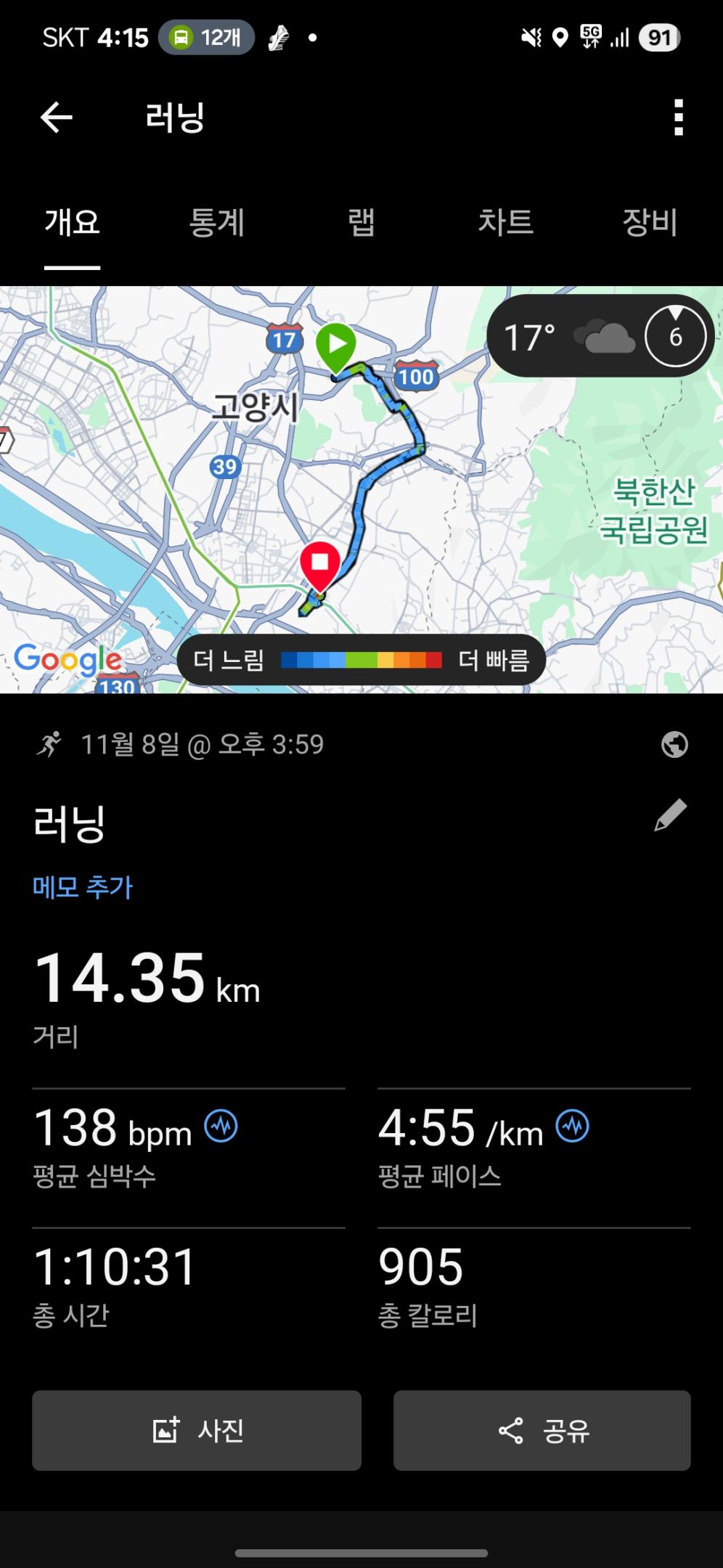This screenshot has height=1568, width=723.
Task: Open the air quality dial showing 6
Action: coord(675,335)
